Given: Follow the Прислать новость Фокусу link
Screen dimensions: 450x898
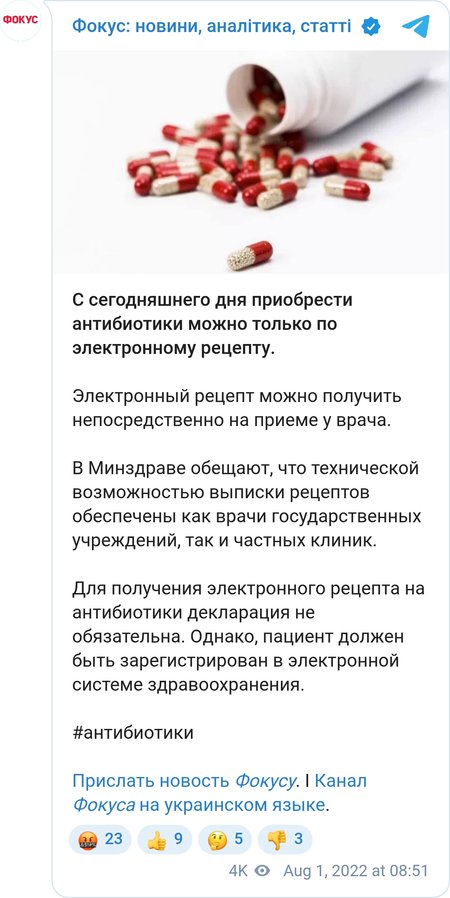Looking at the screenshot, I should 184,781.
